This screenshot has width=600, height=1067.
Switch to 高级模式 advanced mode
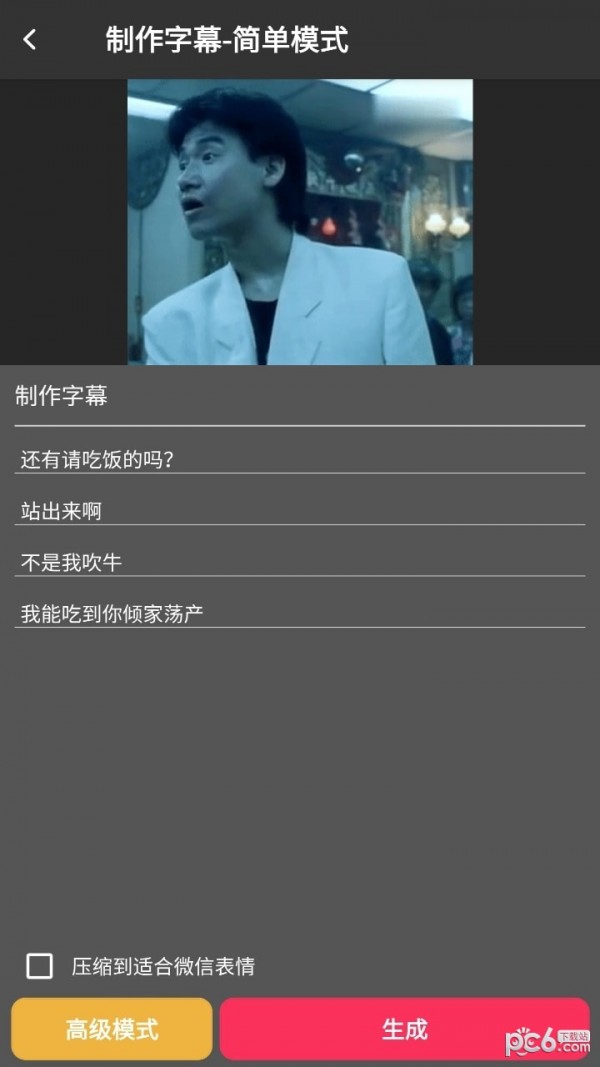click(x=112, y=1029)
